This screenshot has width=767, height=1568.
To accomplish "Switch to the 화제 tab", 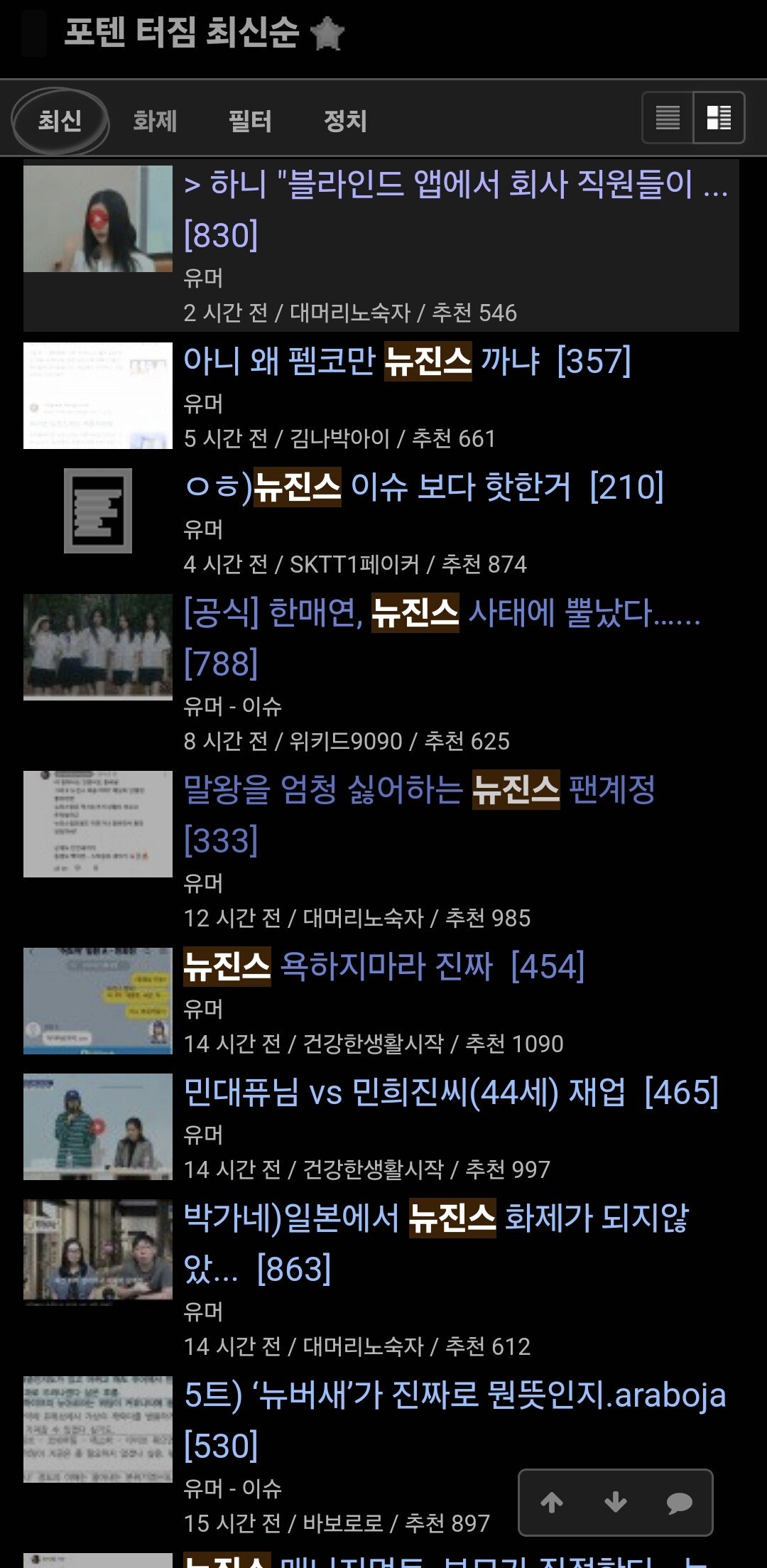I will (x=155, y=121).
